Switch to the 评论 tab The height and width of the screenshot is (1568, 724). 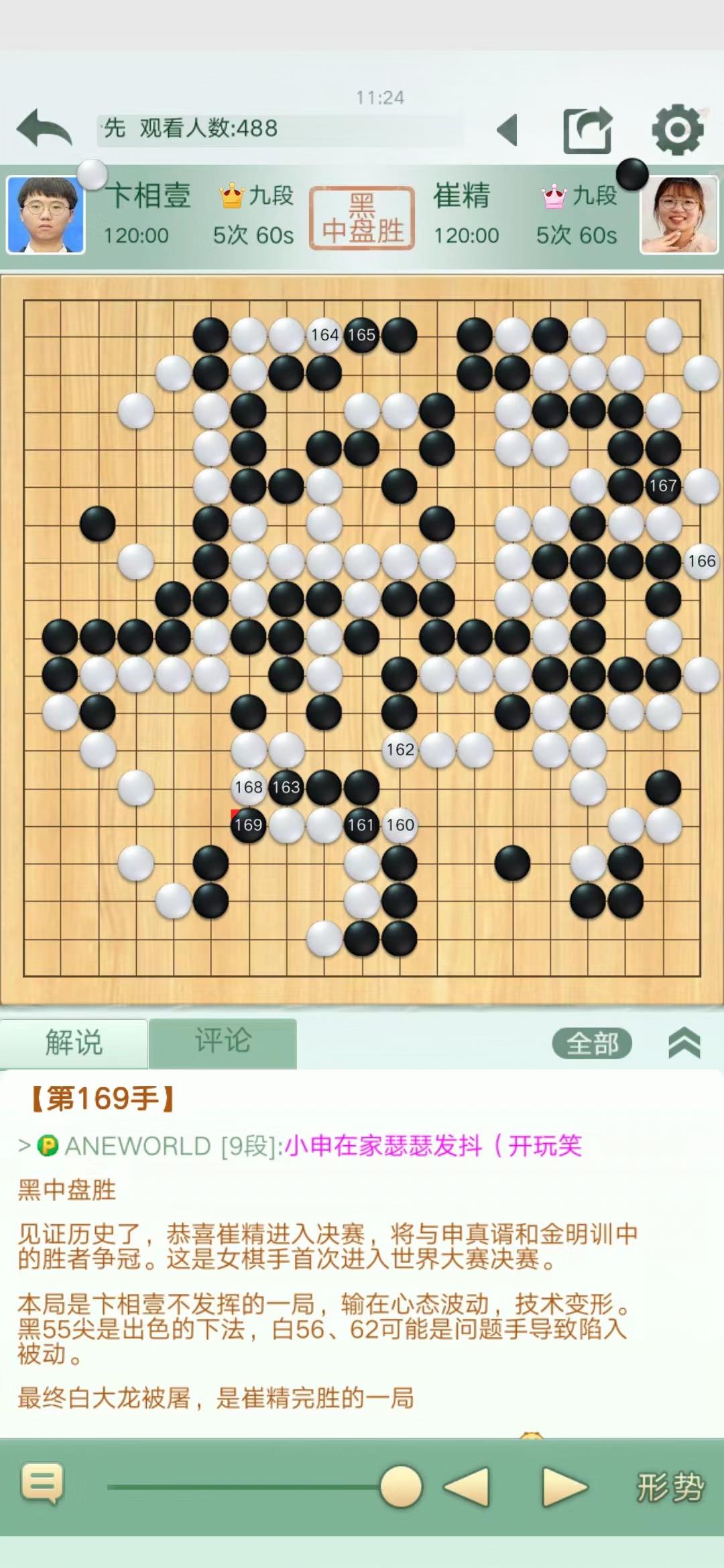[x=223, y=1043]
